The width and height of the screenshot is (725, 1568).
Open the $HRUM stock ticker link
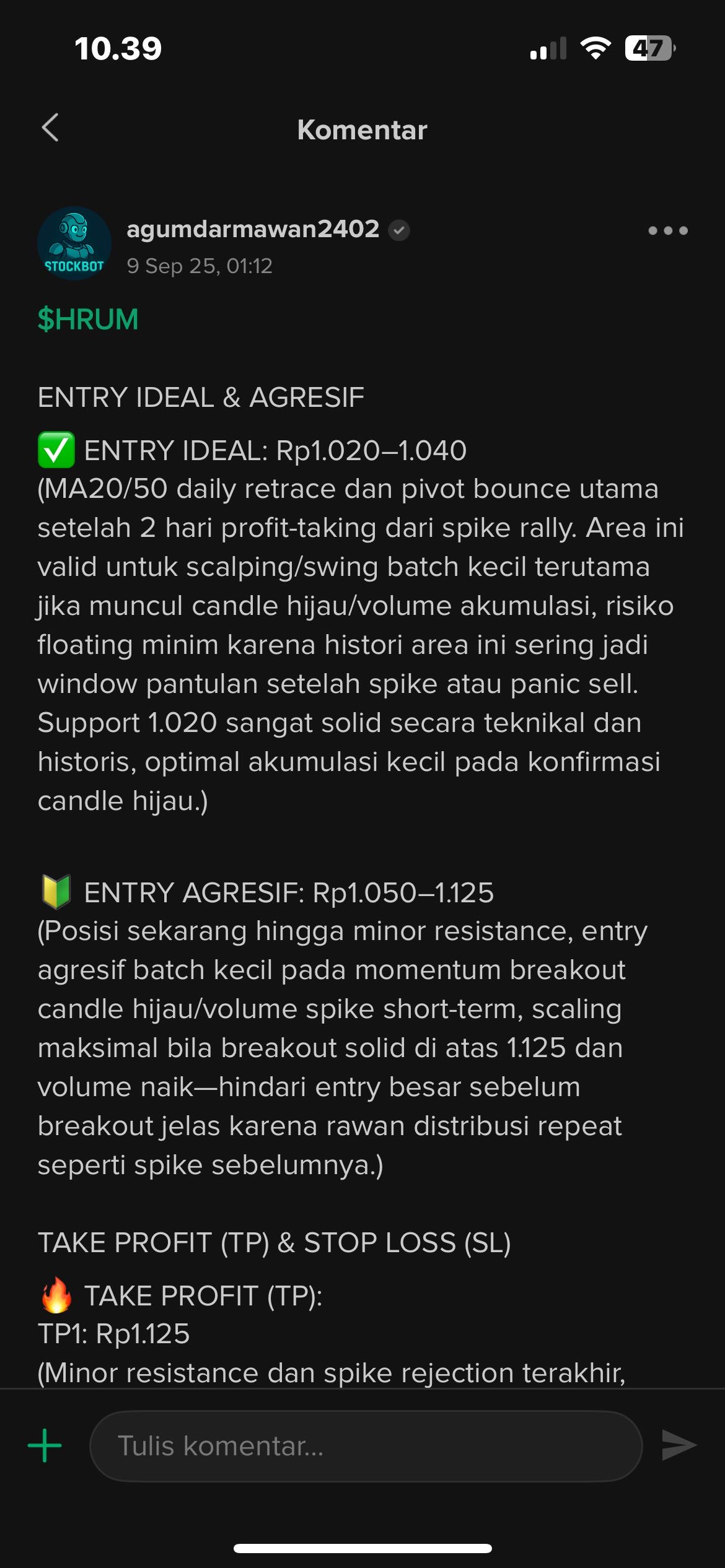pos(88,320)
